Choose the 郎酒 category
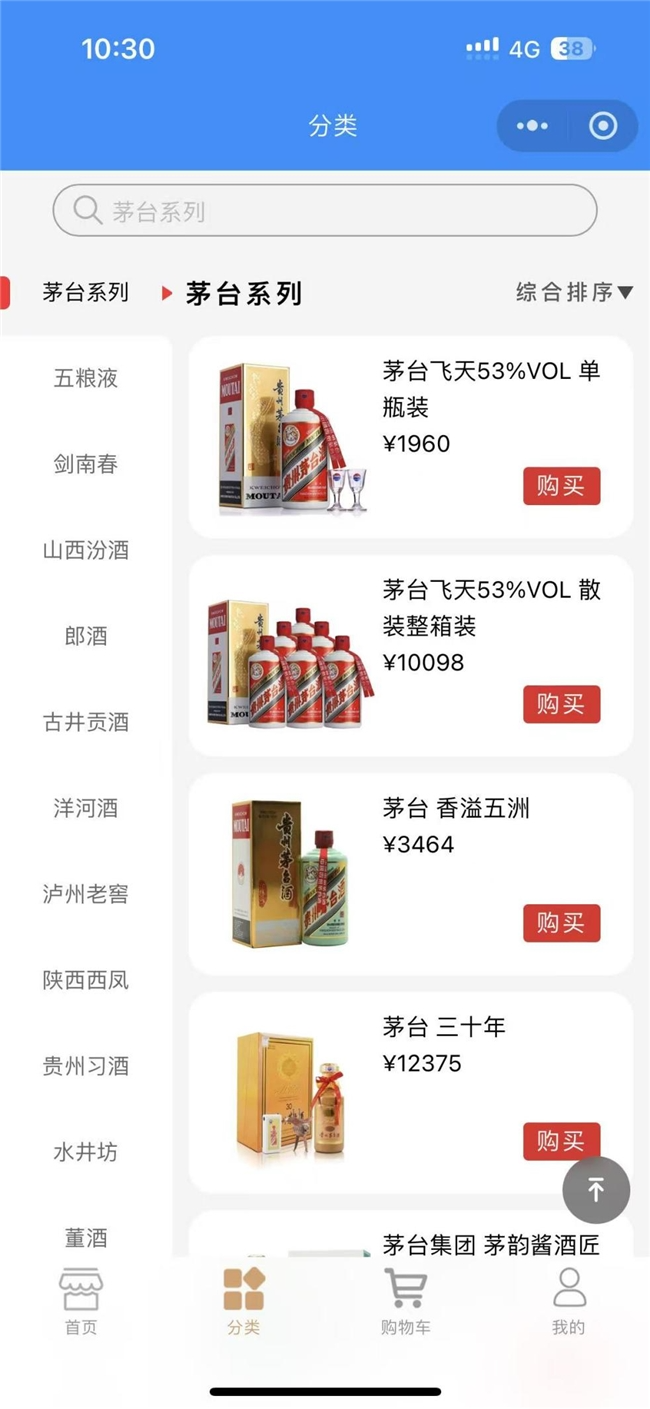650x1409 pixels. pos(86,636)
